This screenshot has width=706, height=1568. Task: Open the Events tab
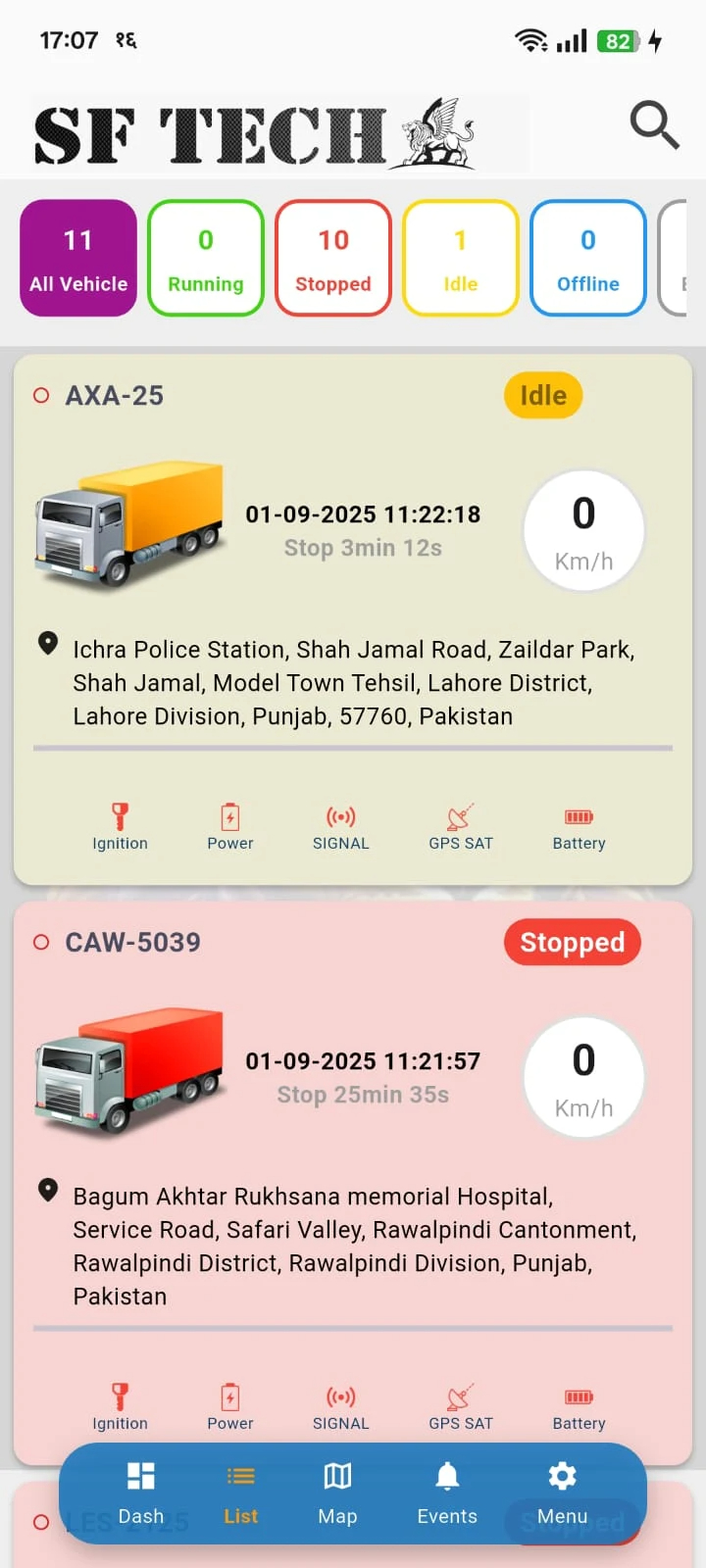[x=447, y=1494]
